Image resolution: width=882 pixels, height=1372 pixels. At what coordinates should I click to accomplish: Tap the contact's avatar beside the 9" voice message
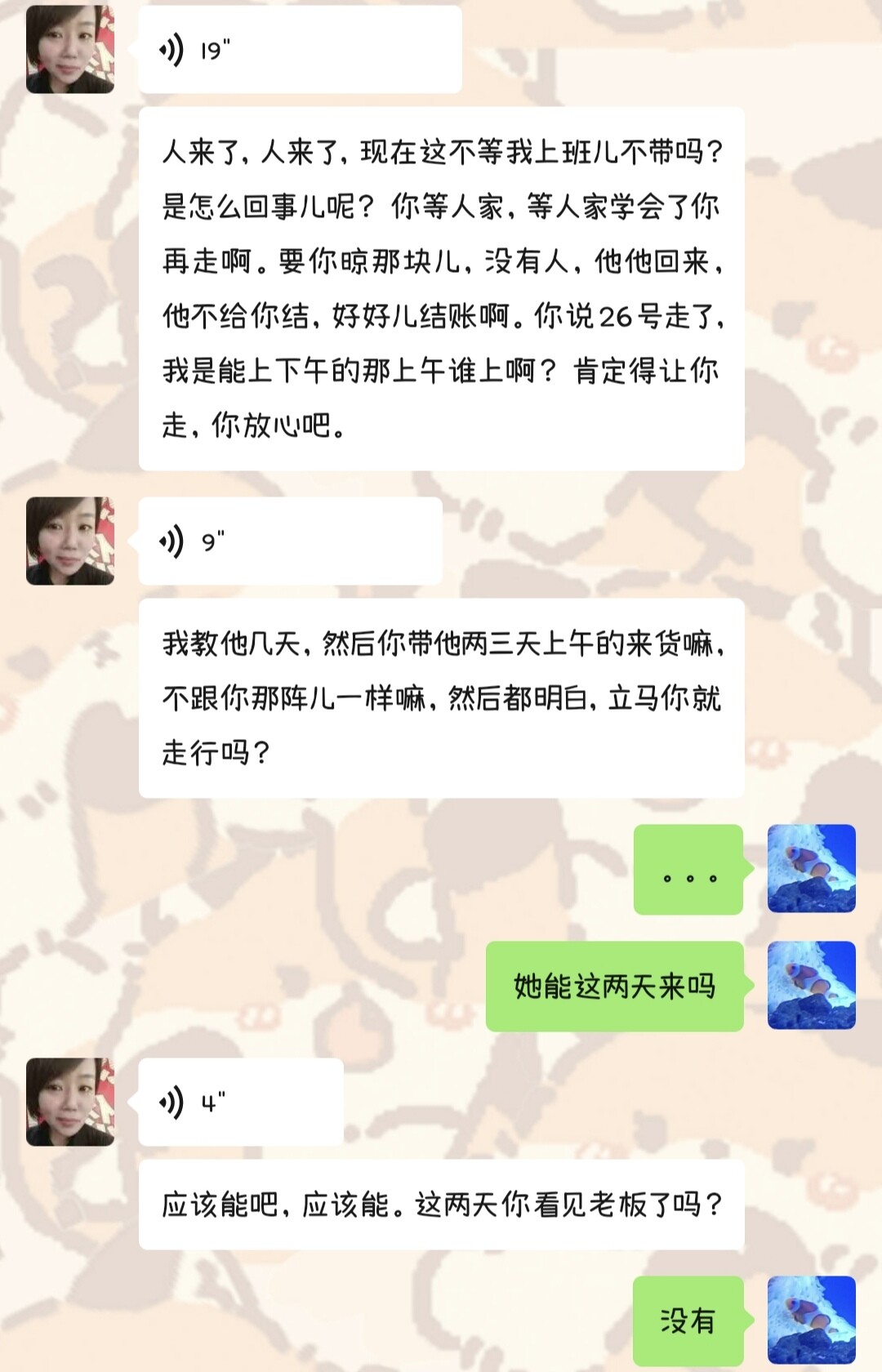70,541
